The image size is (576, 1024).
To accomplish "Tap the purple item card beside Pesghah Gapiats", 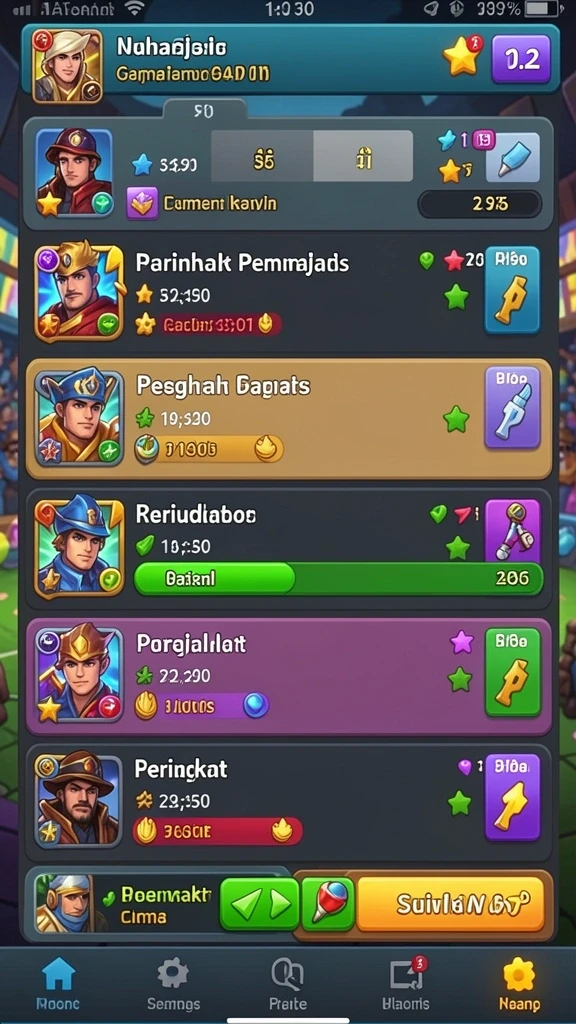I will 513,408.
